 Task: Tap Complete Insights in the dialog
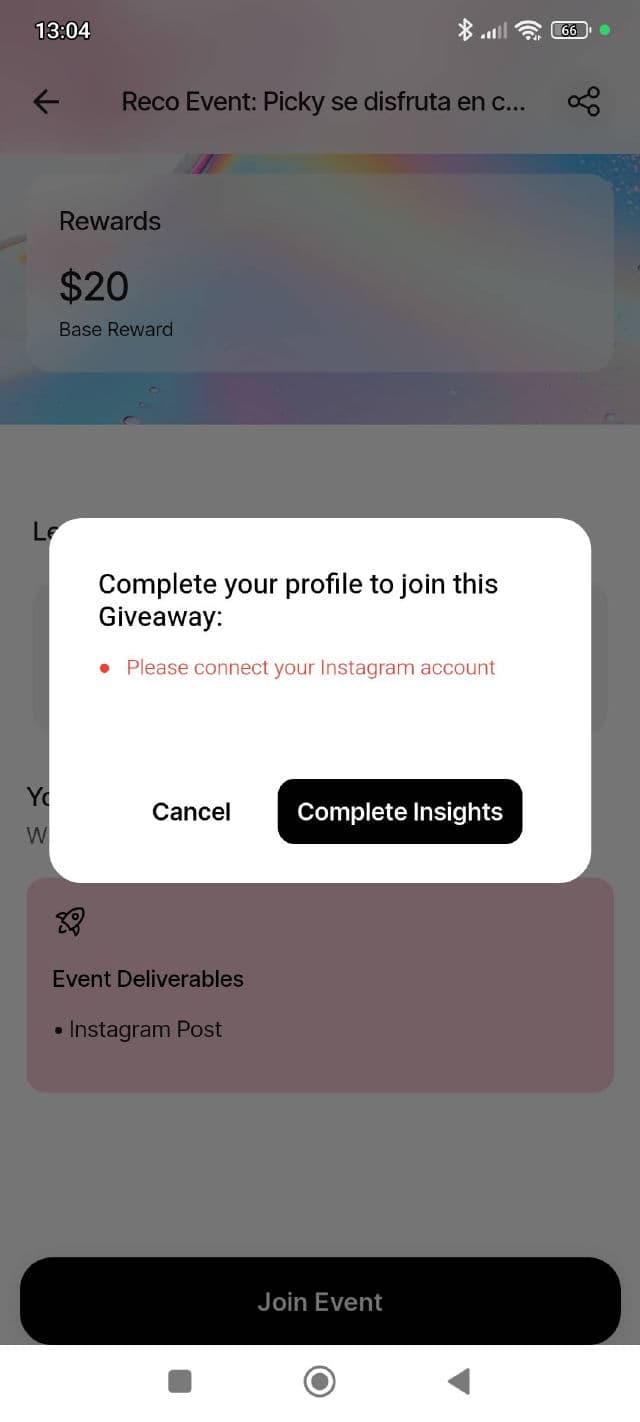point(400,811)
